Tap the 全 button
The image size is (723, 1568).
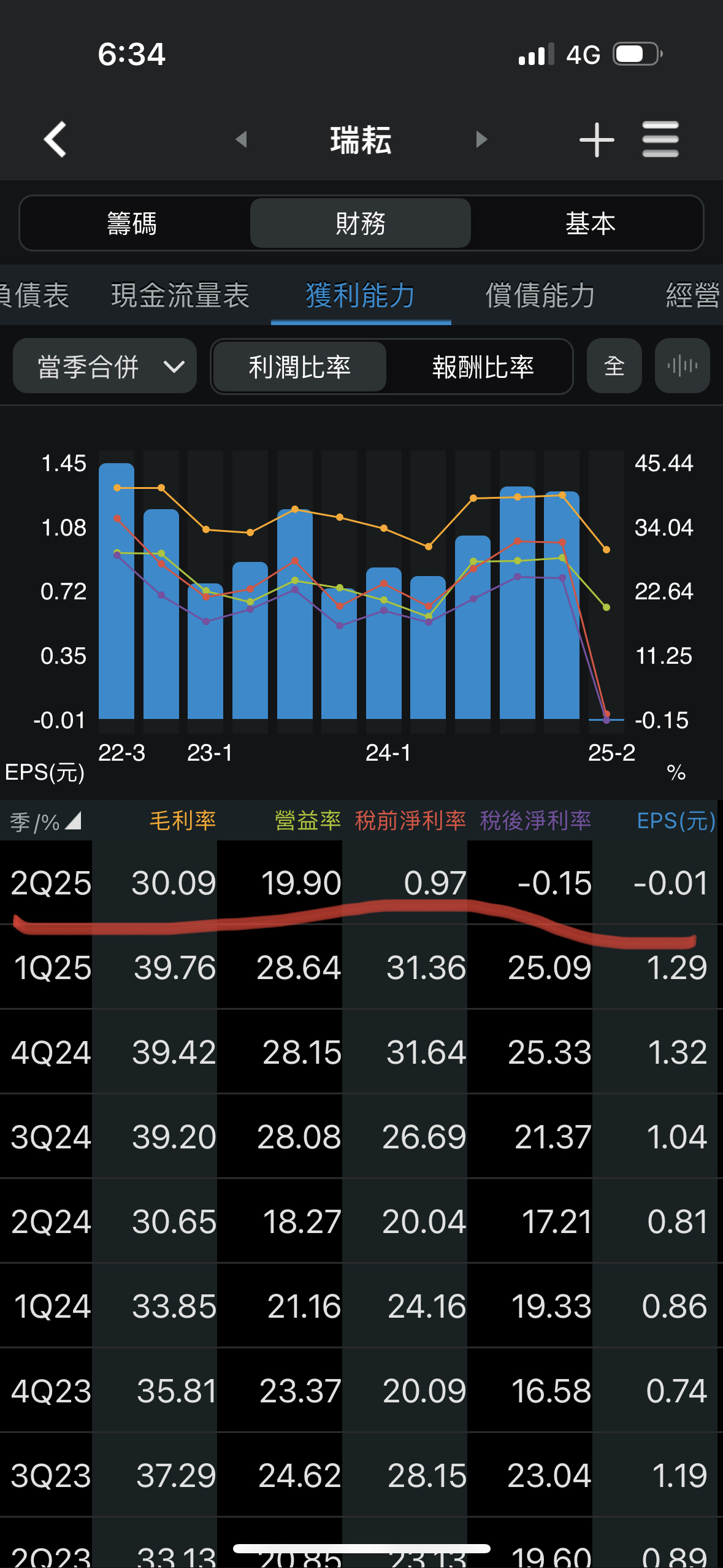click(614, 366)
